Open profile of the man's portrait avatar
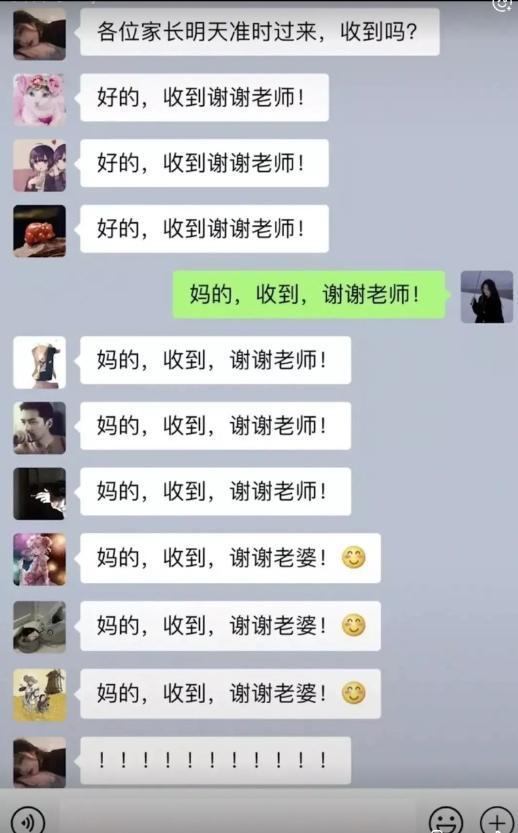The width and height of the screenshot is (518, 833). click(39, 428)
